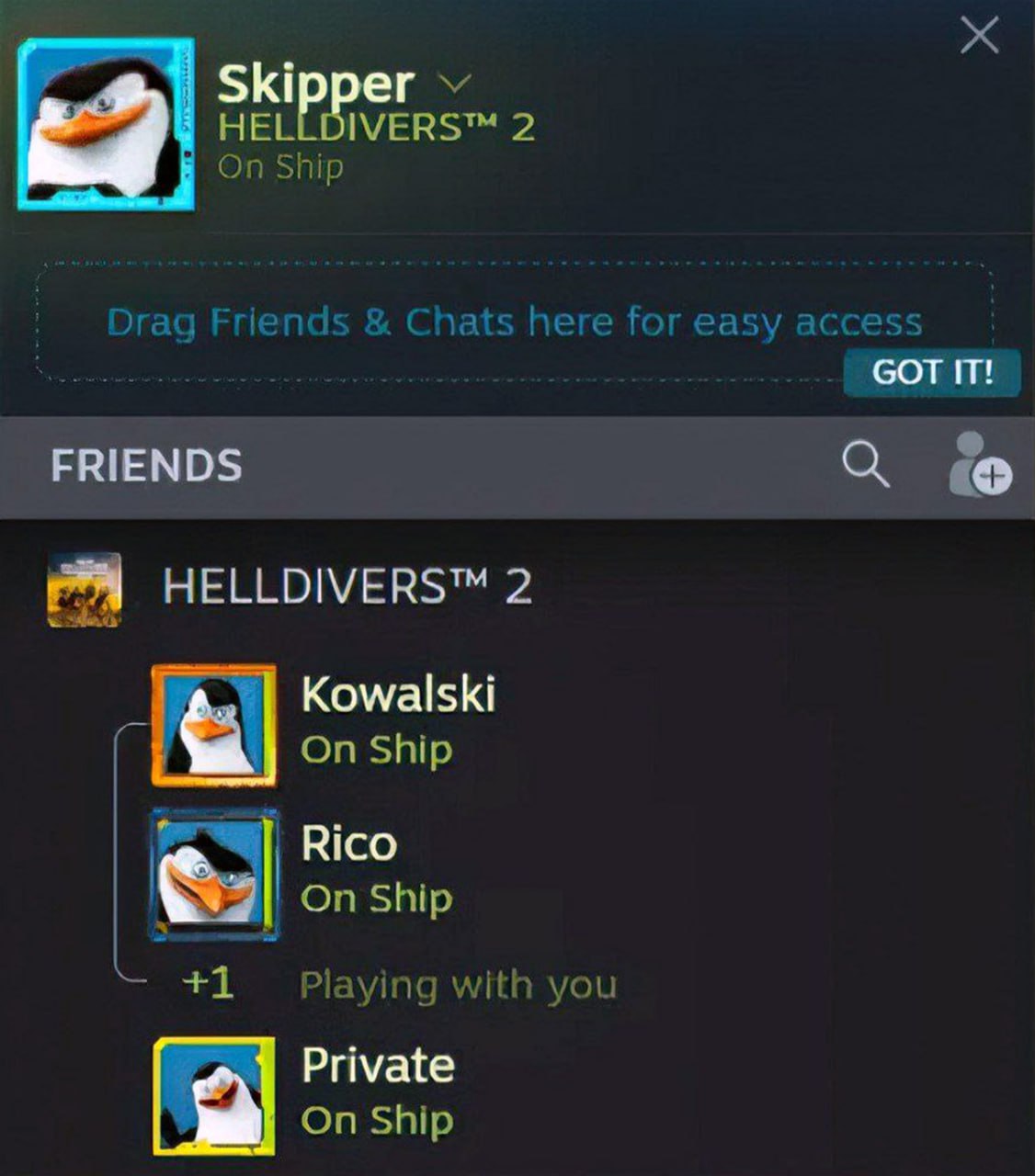Dismiss the tip with GOT IT!
This screenshot has width=1035, height=1176.
(x=931, y=372)
